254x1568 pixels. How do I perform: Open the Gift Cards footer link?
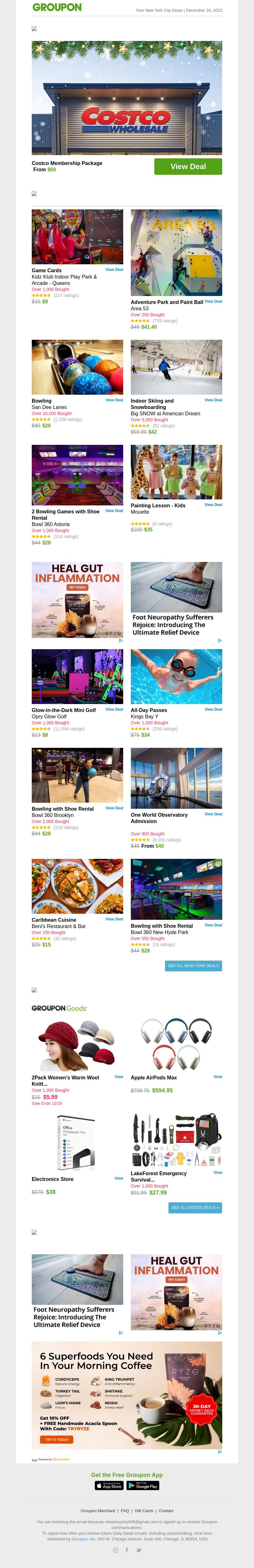(x=144, y=1510)
